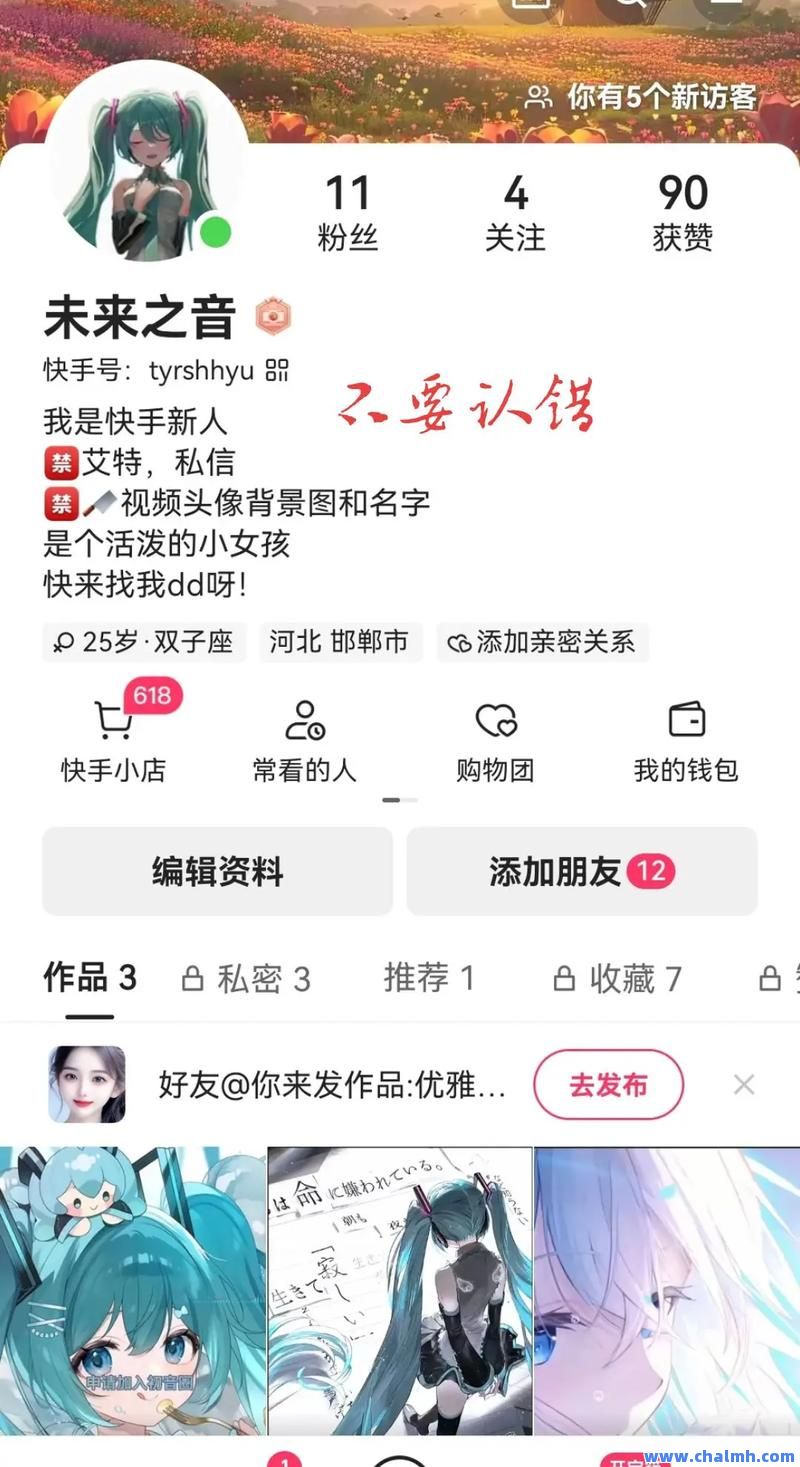Dismiss the 好友@你来发作品 banner
800x1467 pixels.
pyautogui.click(x=743, y=1085)
